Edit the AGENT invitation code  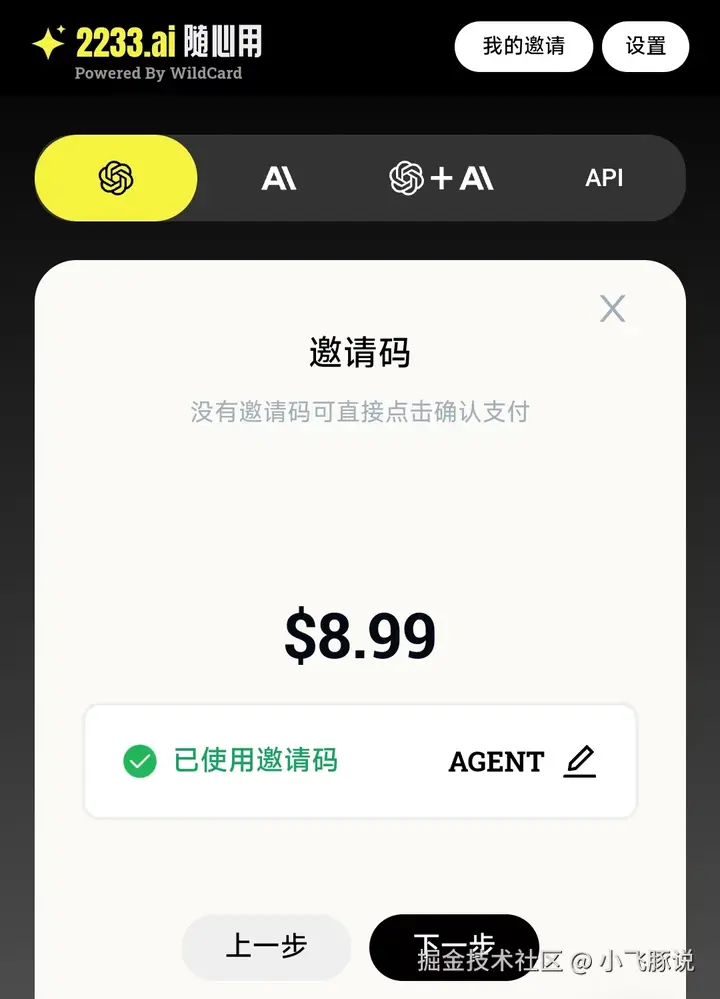[579, 762]
